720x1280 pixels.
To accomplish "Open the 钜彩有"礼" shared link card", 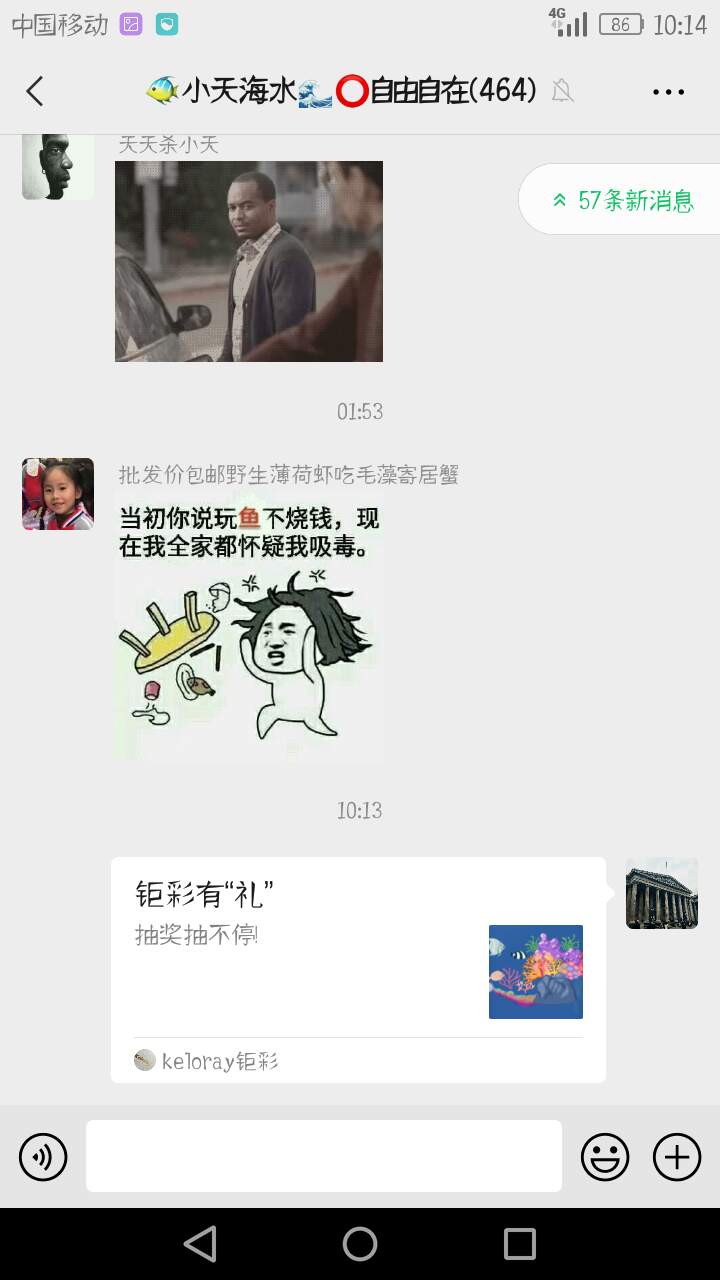I will coord(358,969).
